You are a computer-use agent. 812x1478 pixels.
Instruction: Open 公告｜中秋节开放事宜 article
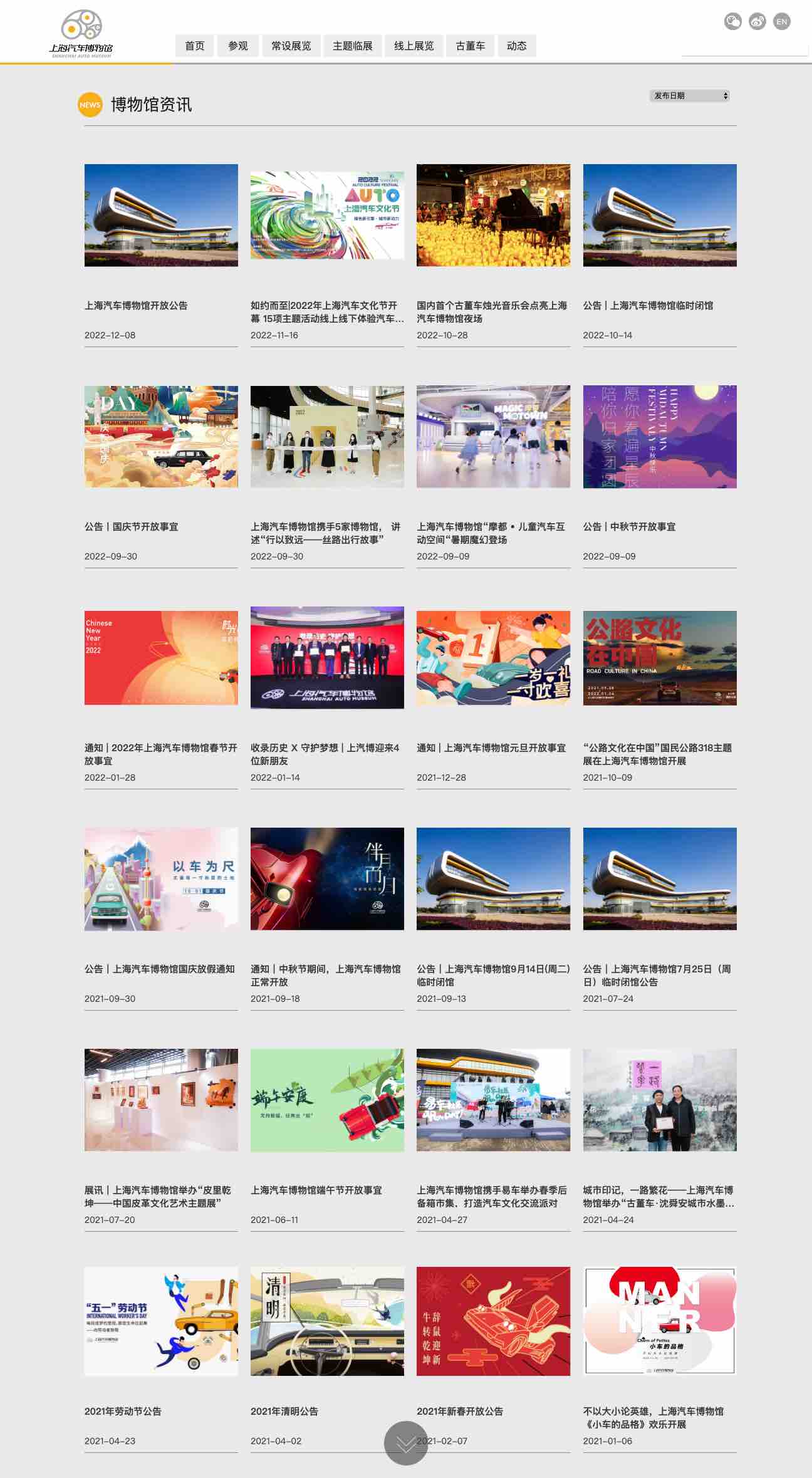point(660,437)
